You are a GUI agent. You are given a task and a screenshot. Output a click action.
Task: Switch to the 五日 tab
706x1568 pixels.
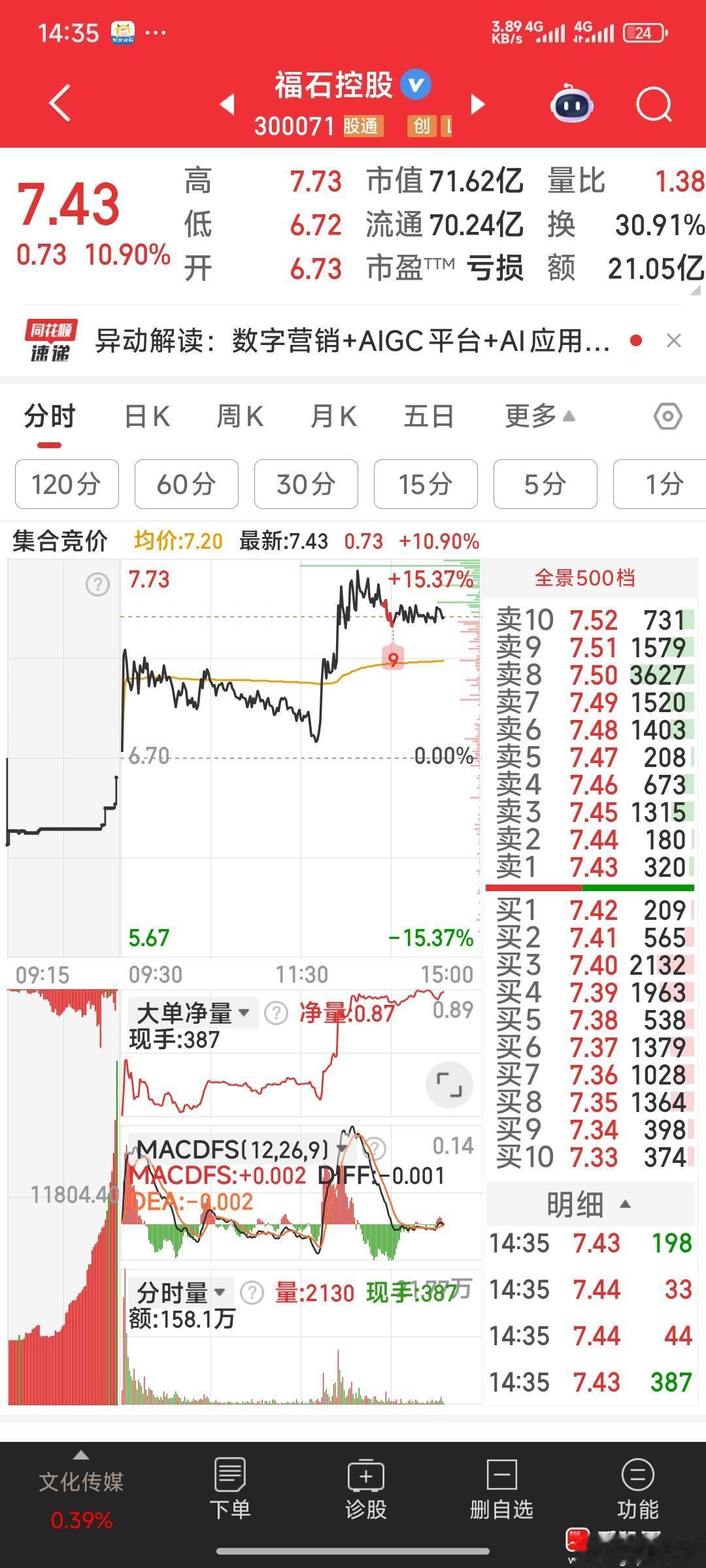point(429,416)
